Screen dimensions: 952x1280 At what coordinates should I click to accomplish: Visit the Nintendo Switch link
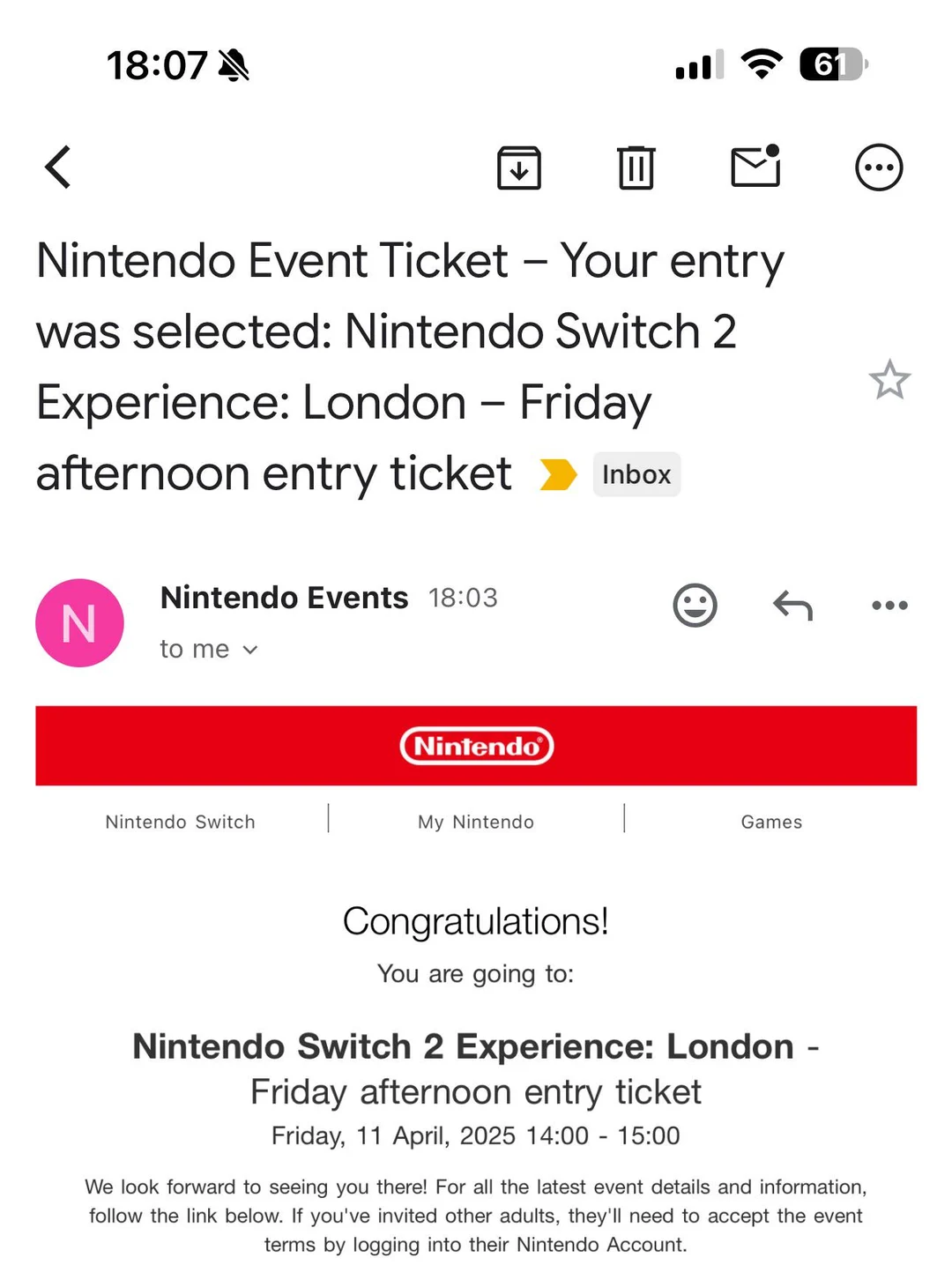[180, 822]
